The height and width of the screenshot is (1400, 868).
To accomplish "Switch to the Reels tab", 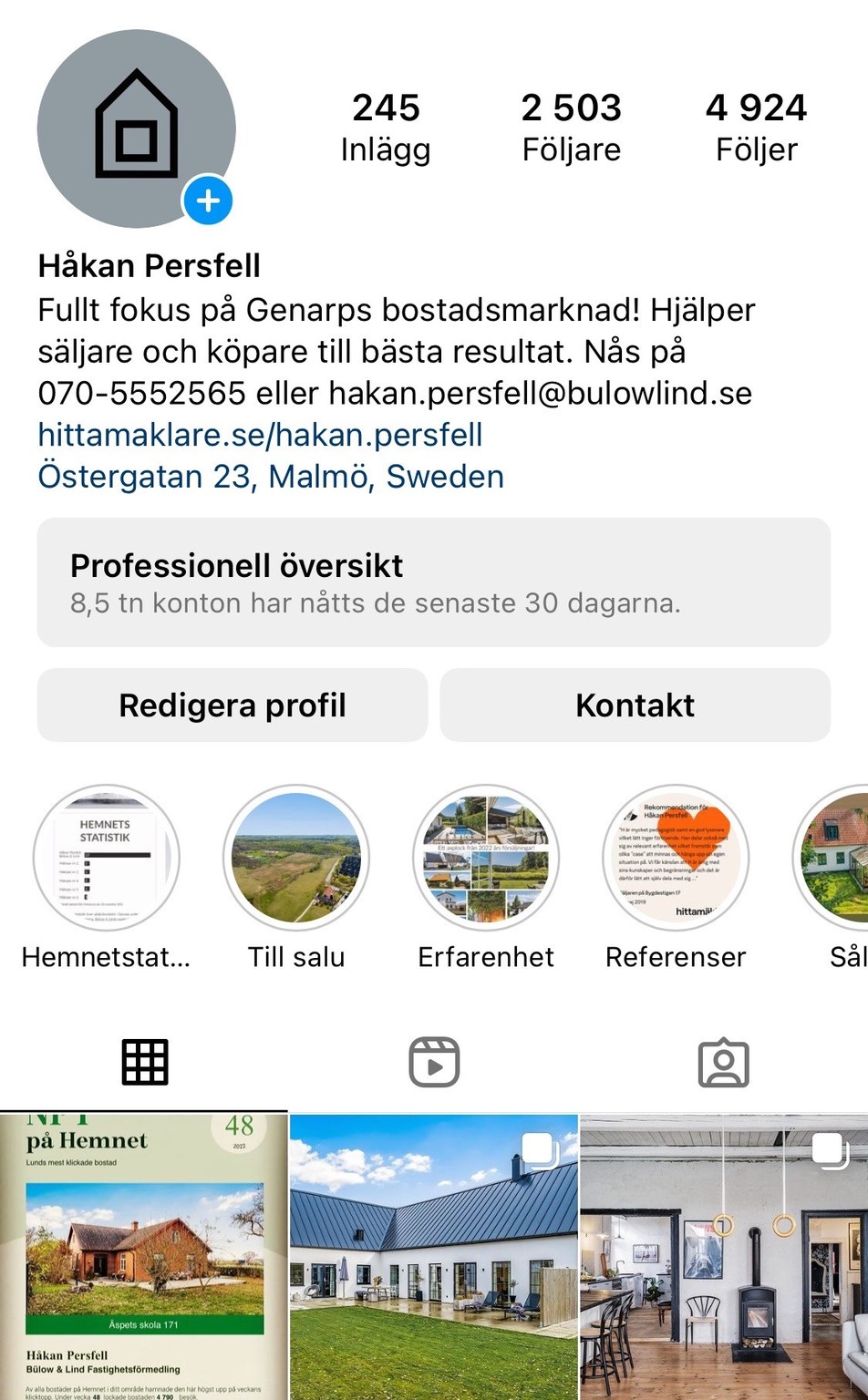I will click(434, 1063).
